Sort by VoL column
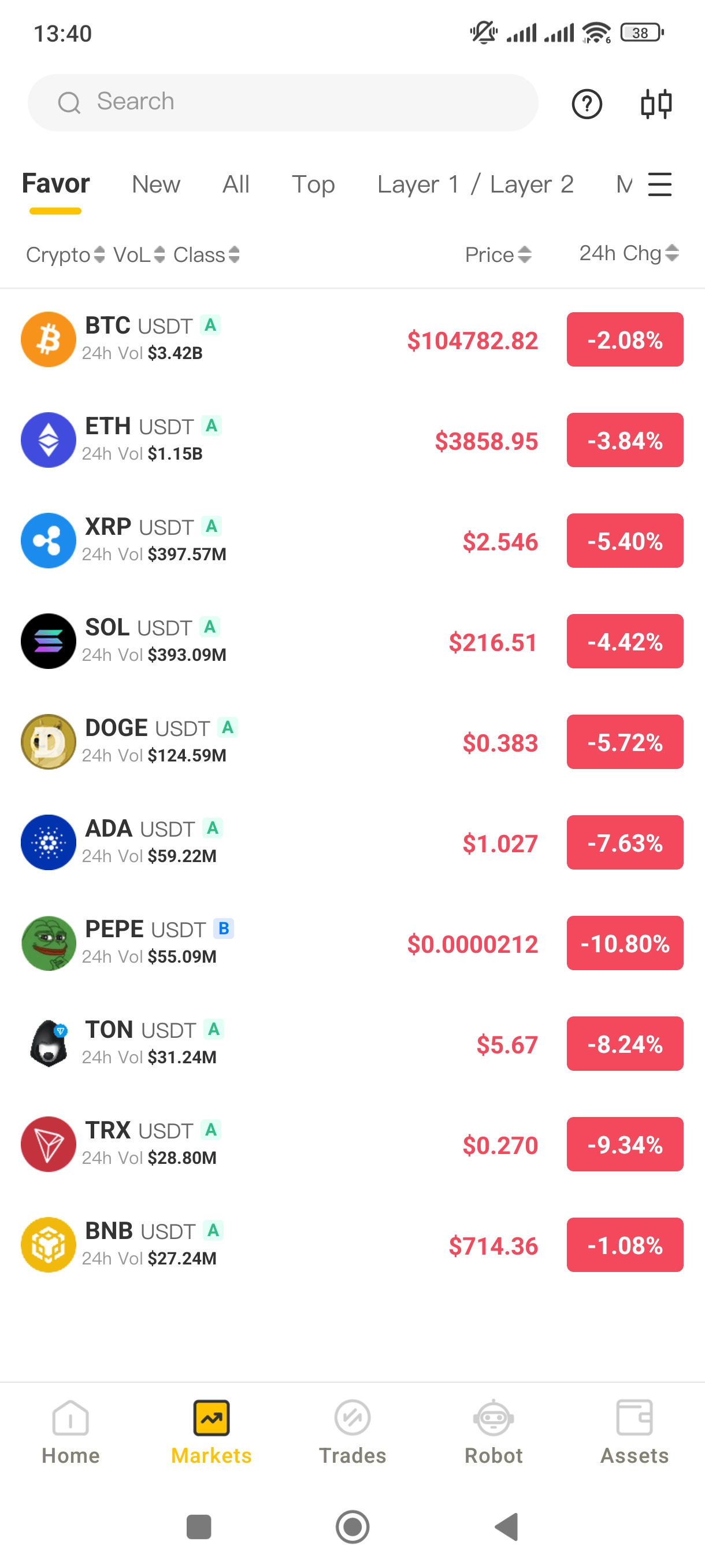705x1568 pixels. pyautogui.click(x=139, y=254)
